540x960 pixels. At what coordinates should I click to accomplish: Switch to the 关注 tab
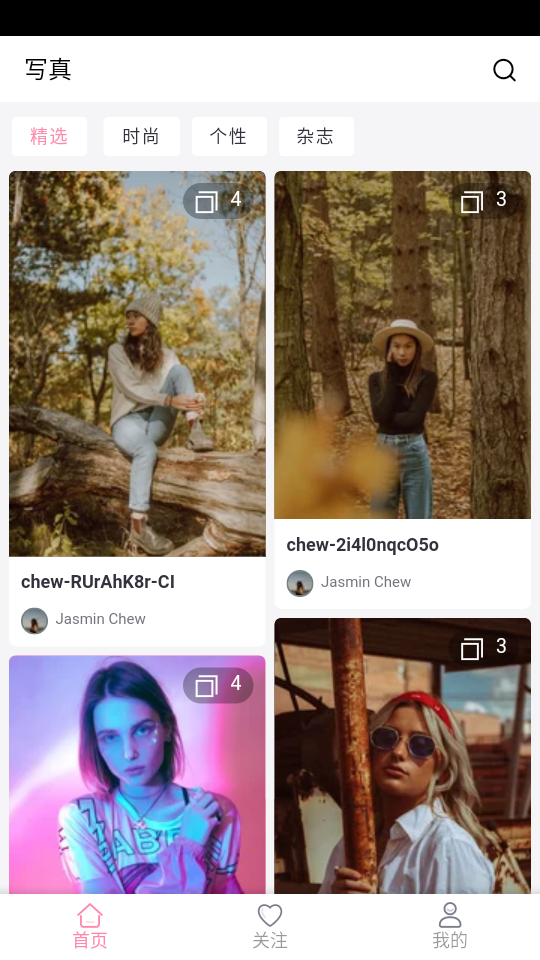click(x=270, y=926)
